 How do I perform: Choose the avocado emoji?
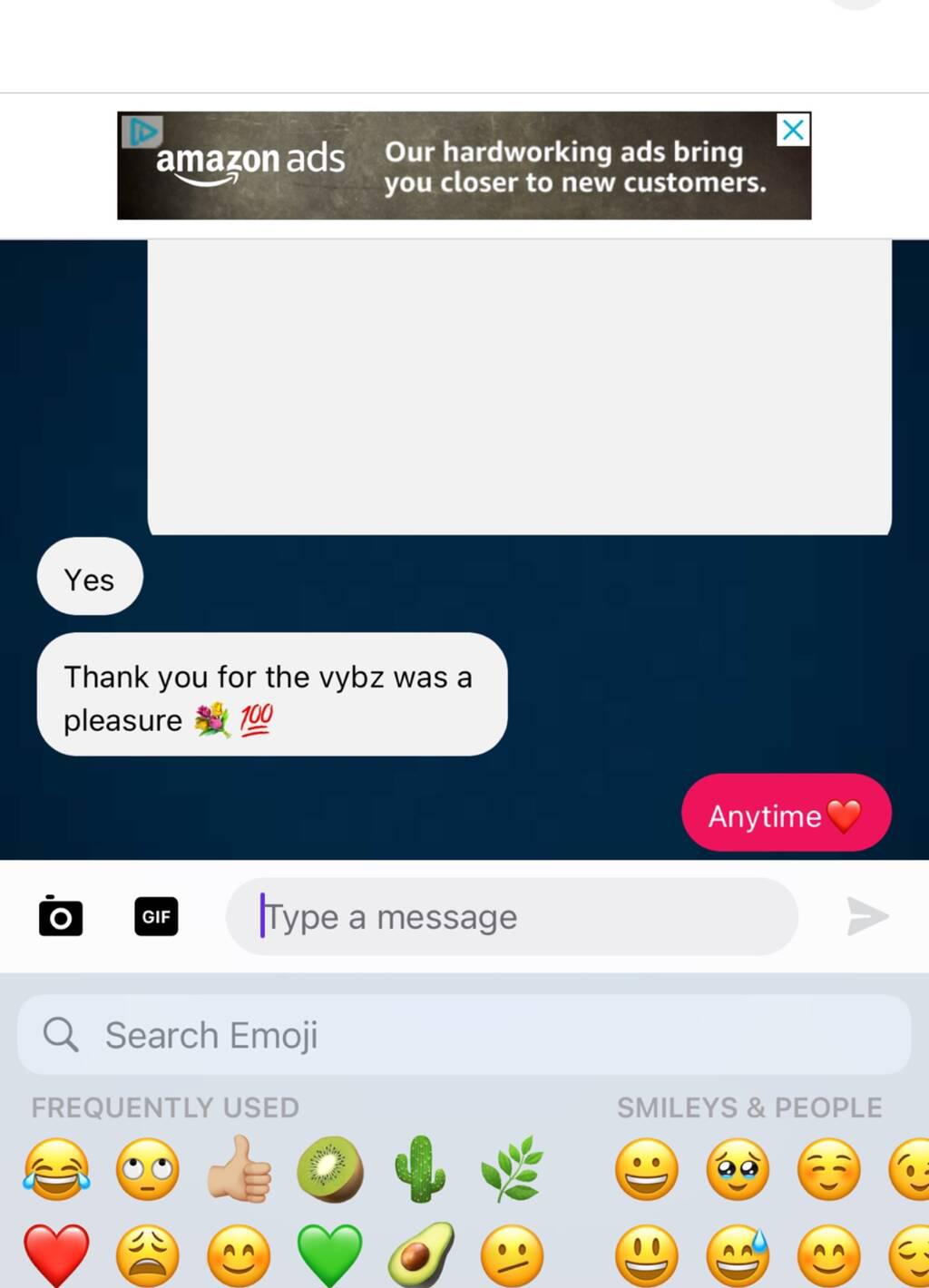pos(420,1254)
